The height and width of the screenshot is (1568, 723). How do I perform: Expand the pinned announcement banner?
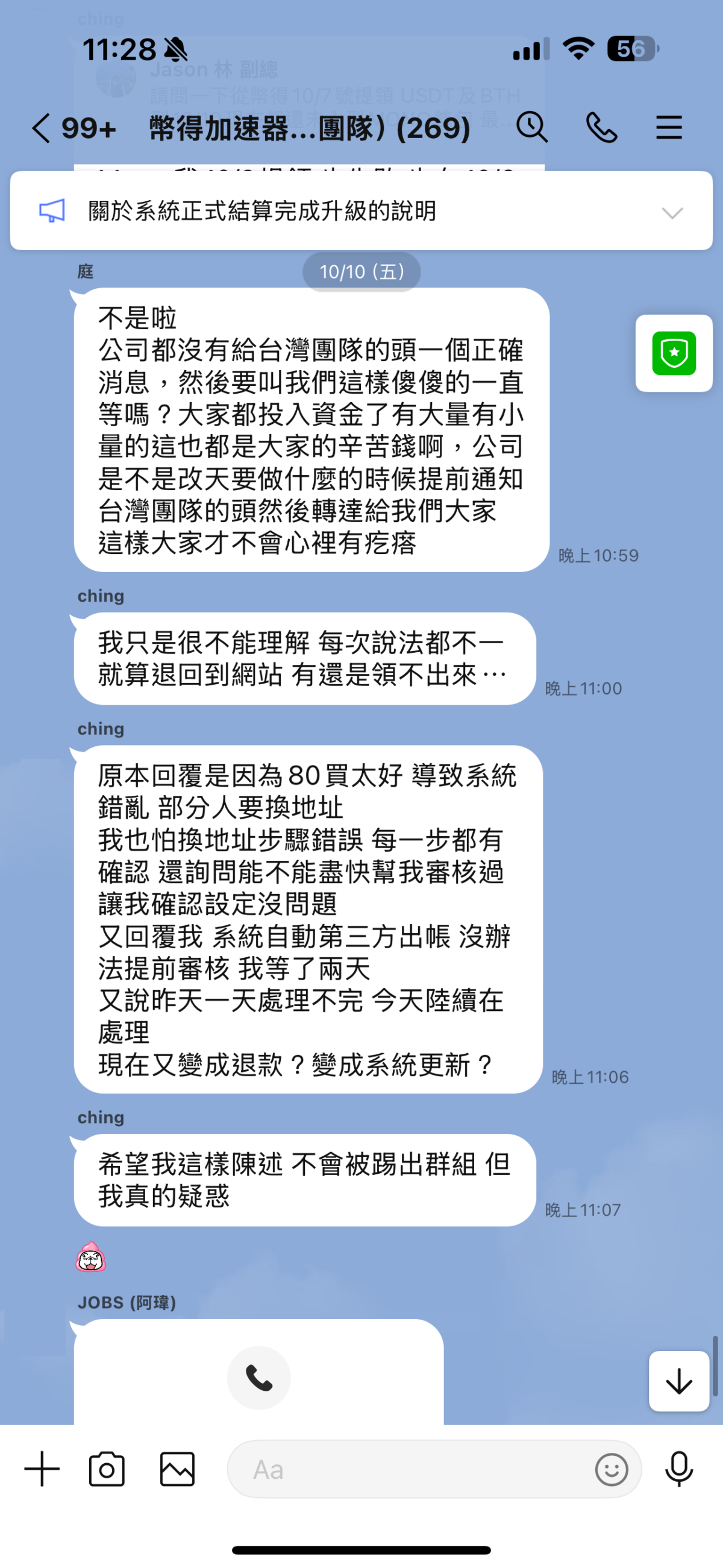pos(672,212)
